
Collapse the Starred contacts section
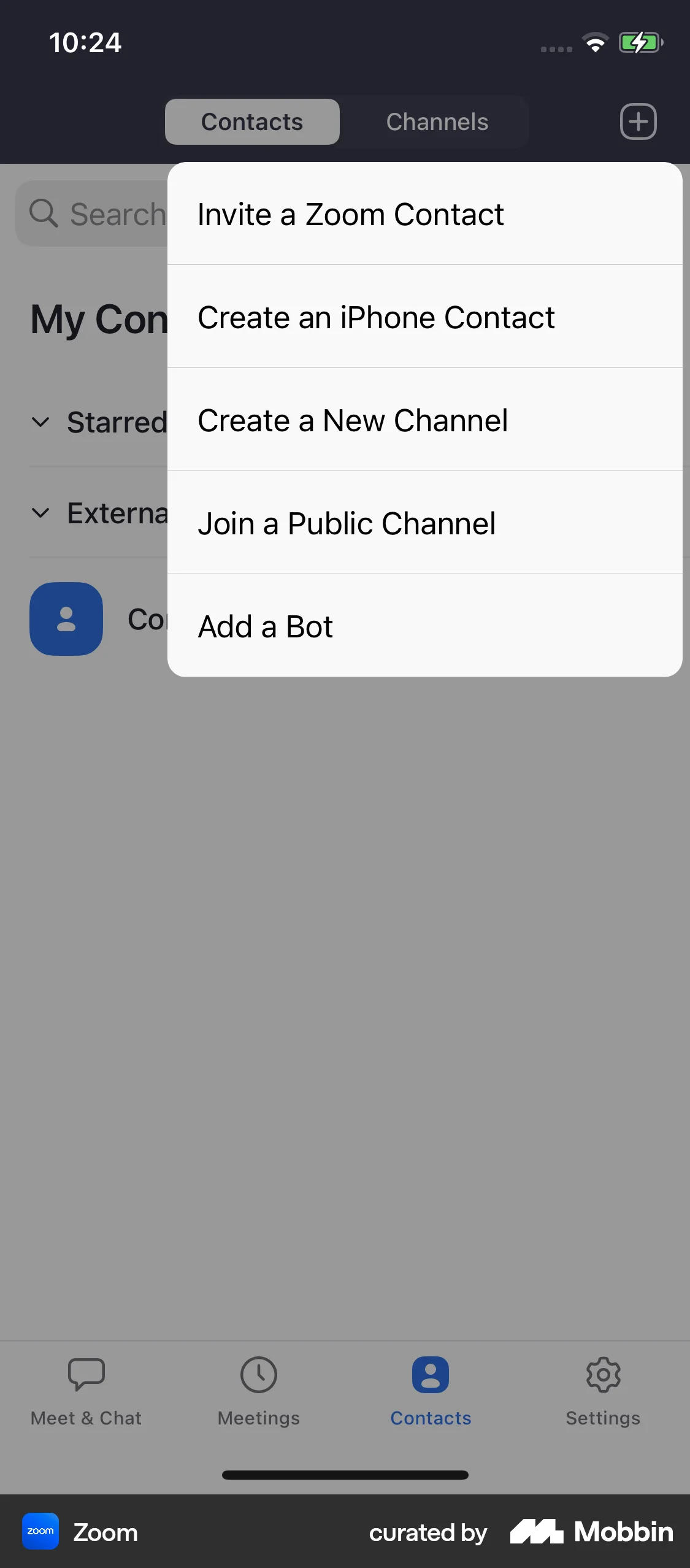click(40, 422)
